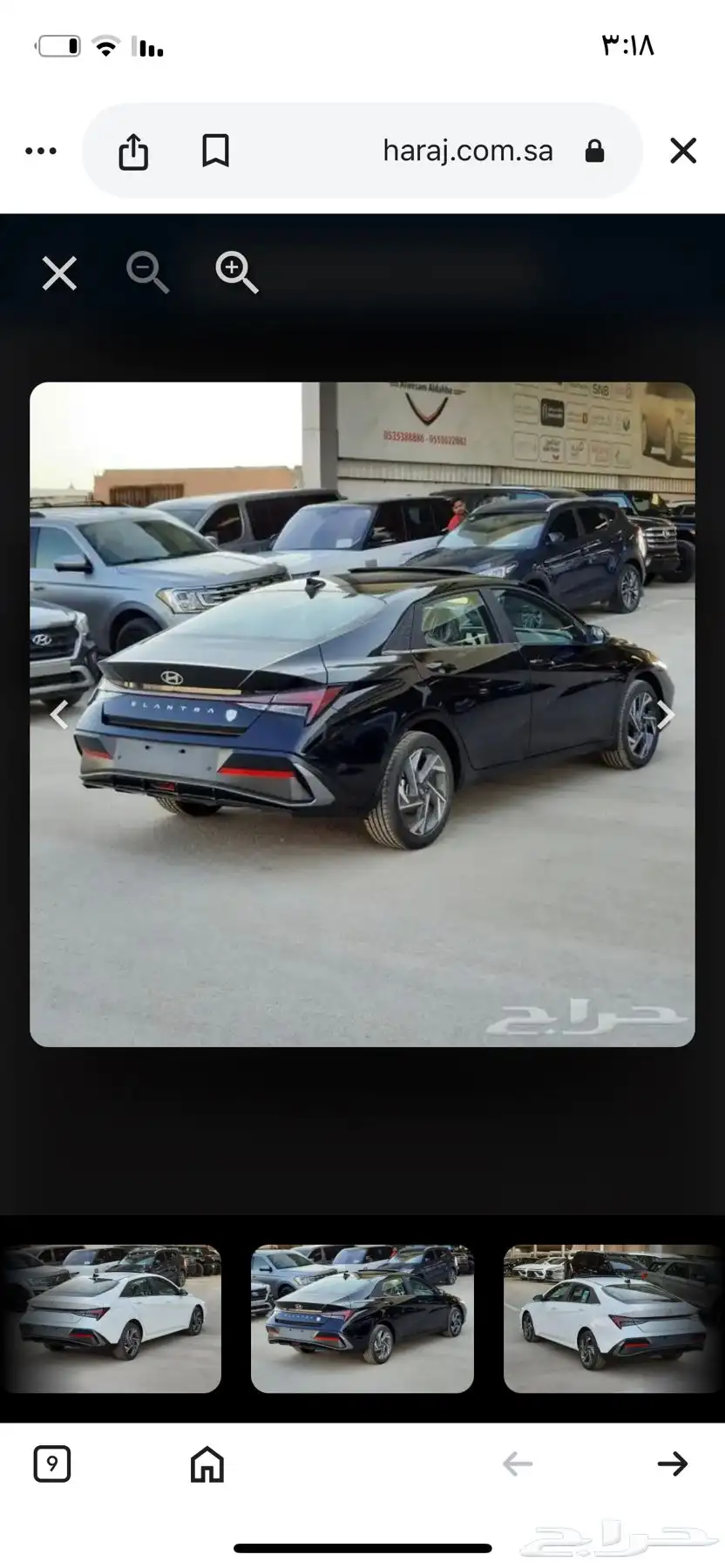Select the first white Elantra thumbnail
The width and height of the screenshot is (725, 1568).
112,1318
